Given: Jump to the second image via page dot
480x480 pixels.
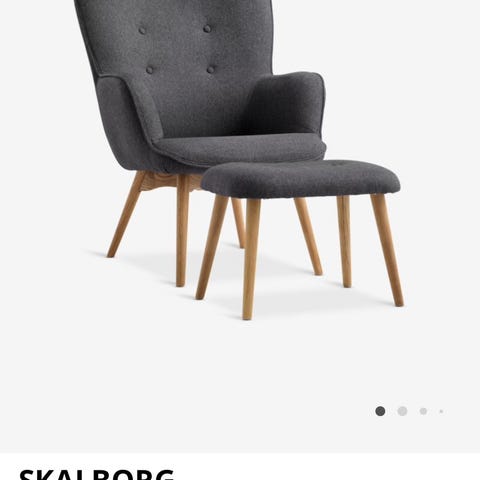Looking at the screenshot, I should coord(402,411).
